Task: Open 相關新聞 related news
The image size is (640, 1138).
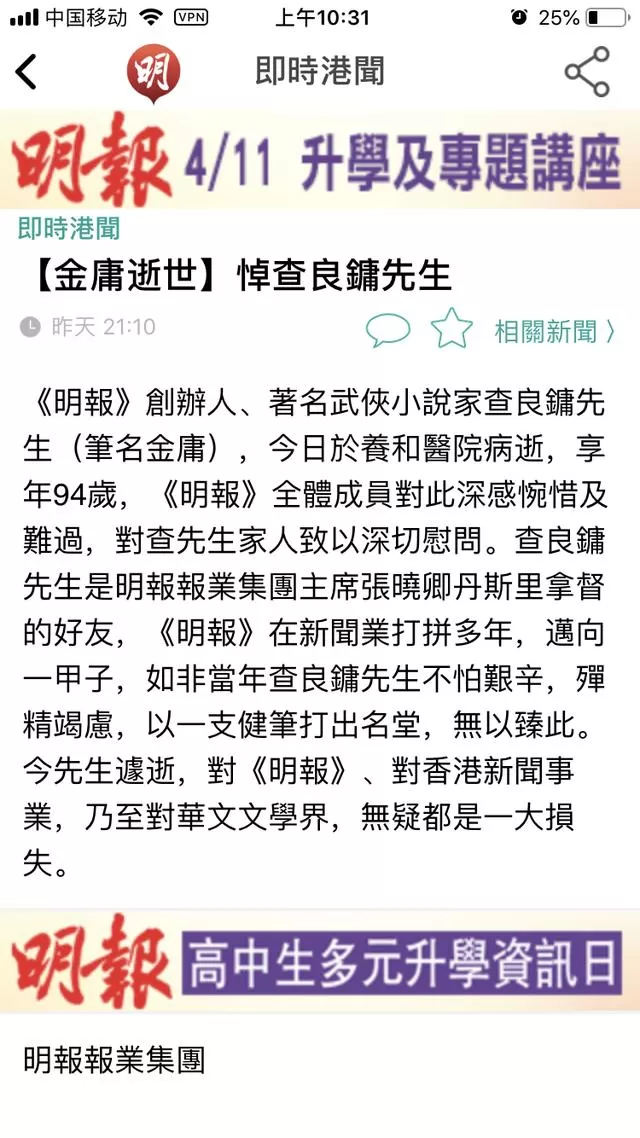Action: click(554, 331)
